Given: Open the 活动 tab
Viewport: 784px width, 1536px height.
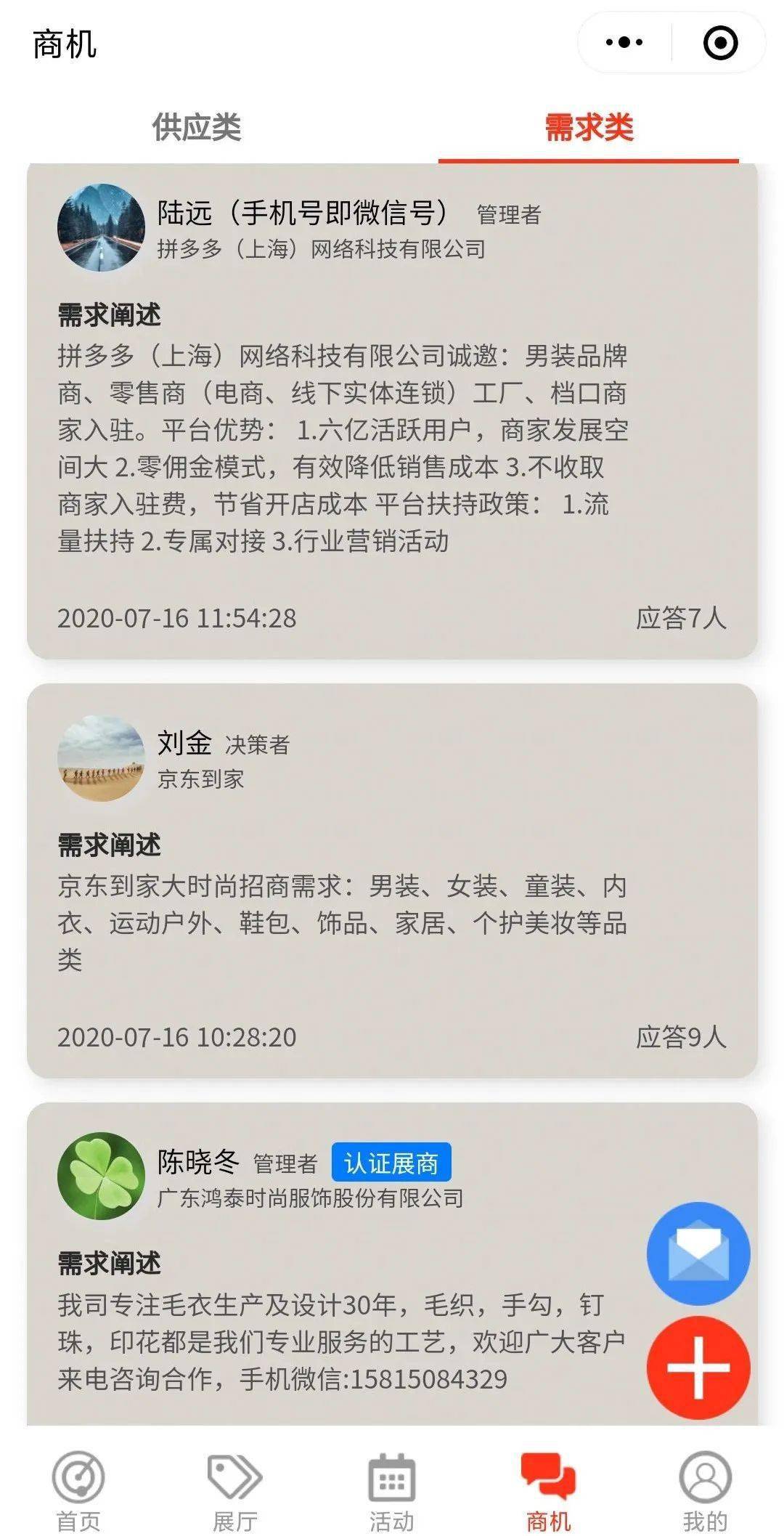Looking at the screenshot, I should click(392, 1489).
